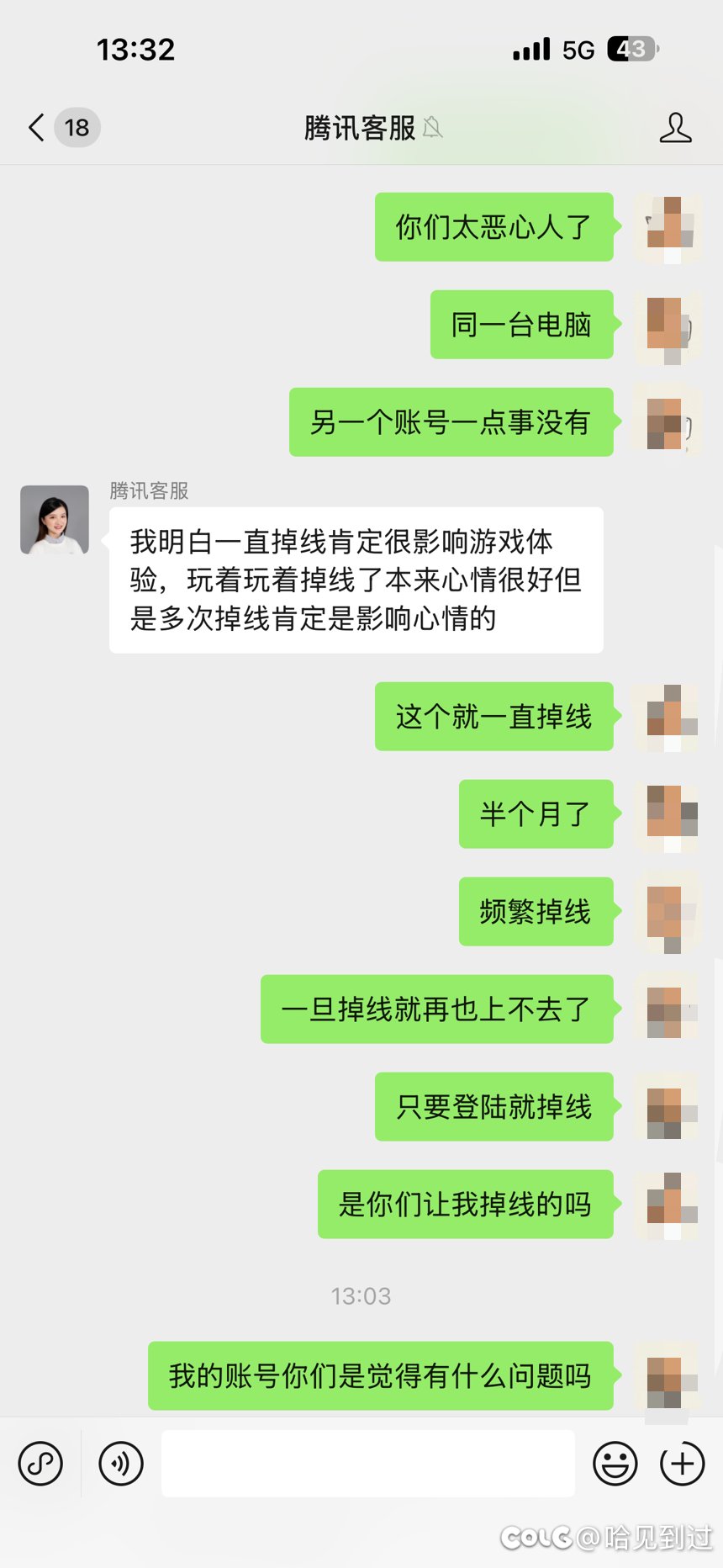Switch to voice message input
This screenshot has height=1568, width=723.
121,1464
